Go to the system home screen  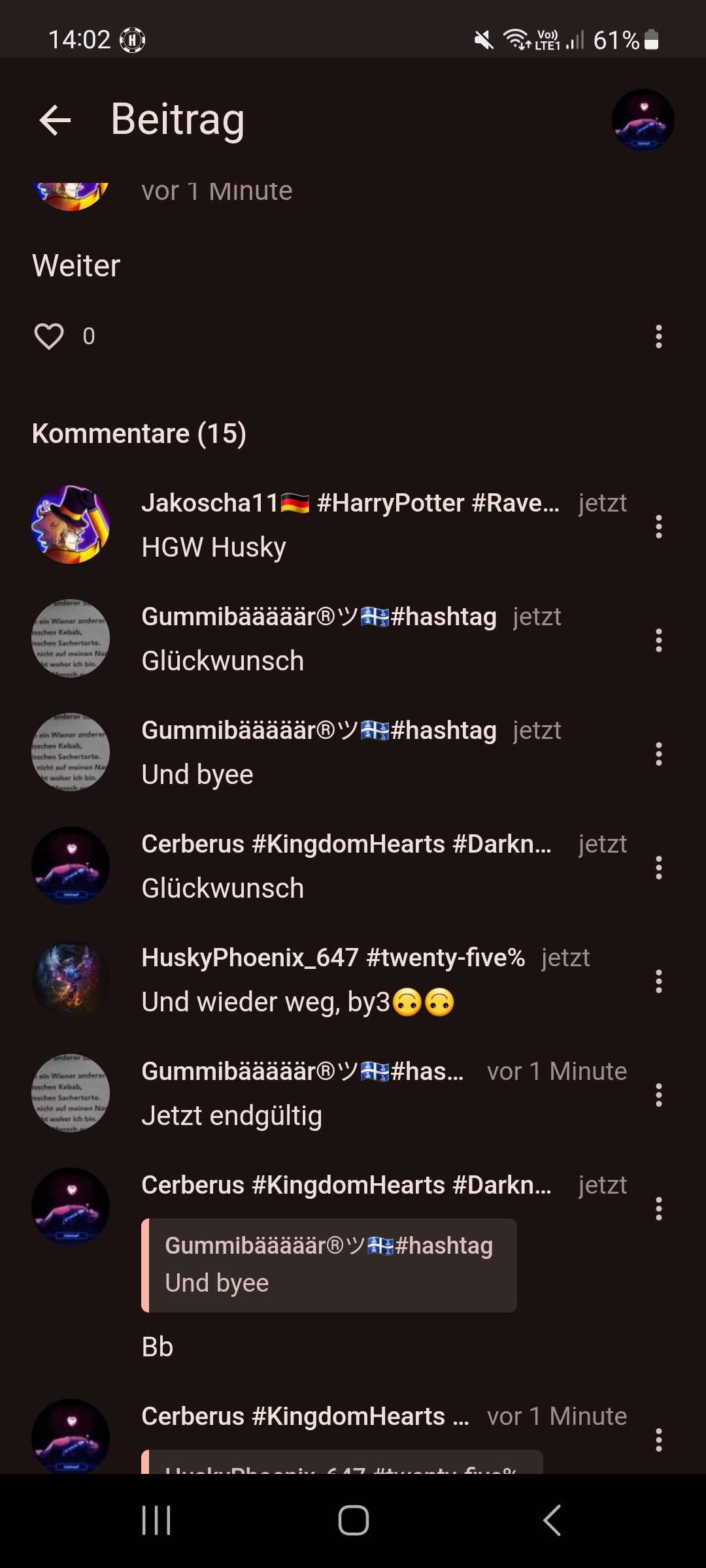click(353, 1520)
